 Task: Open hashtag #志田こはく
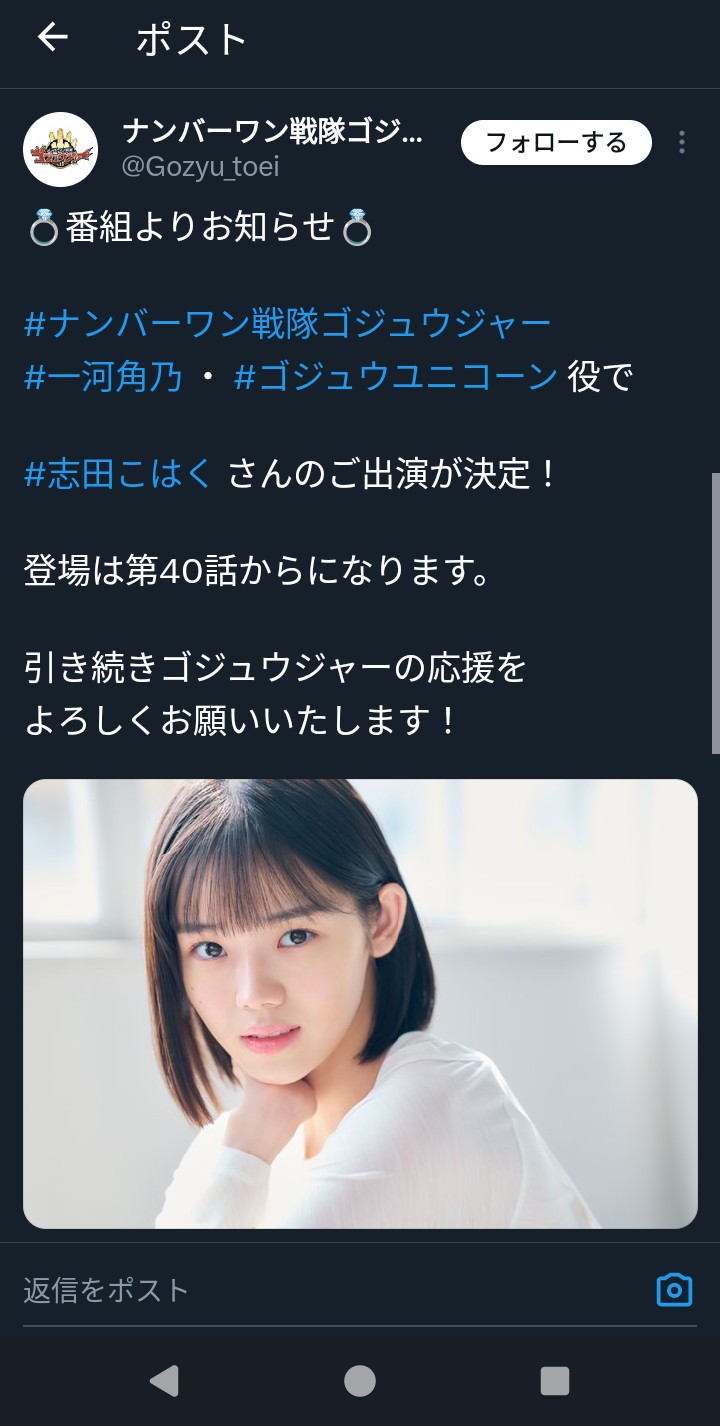[x=118, y=473]
